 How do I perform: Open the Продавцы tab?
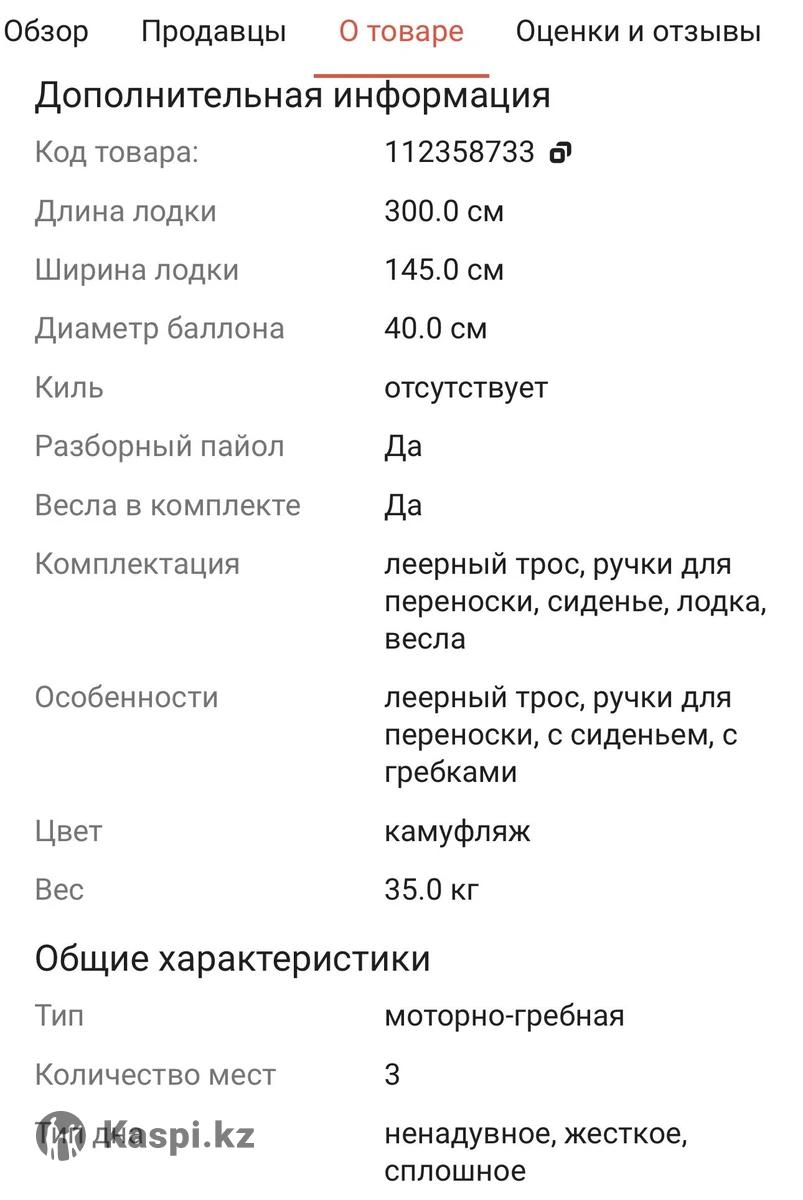213,32
